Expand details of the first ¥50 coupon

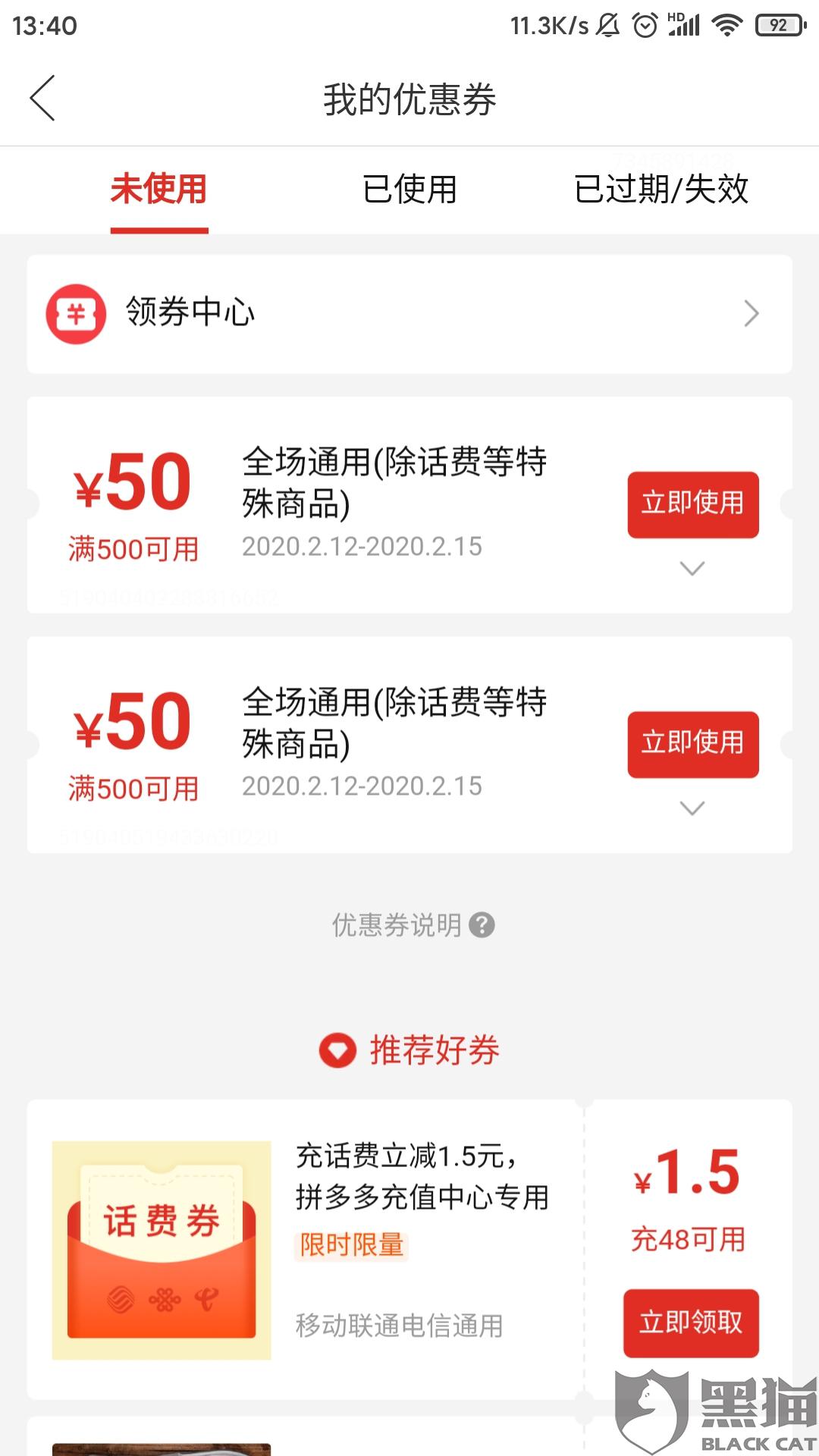(692, 569)
